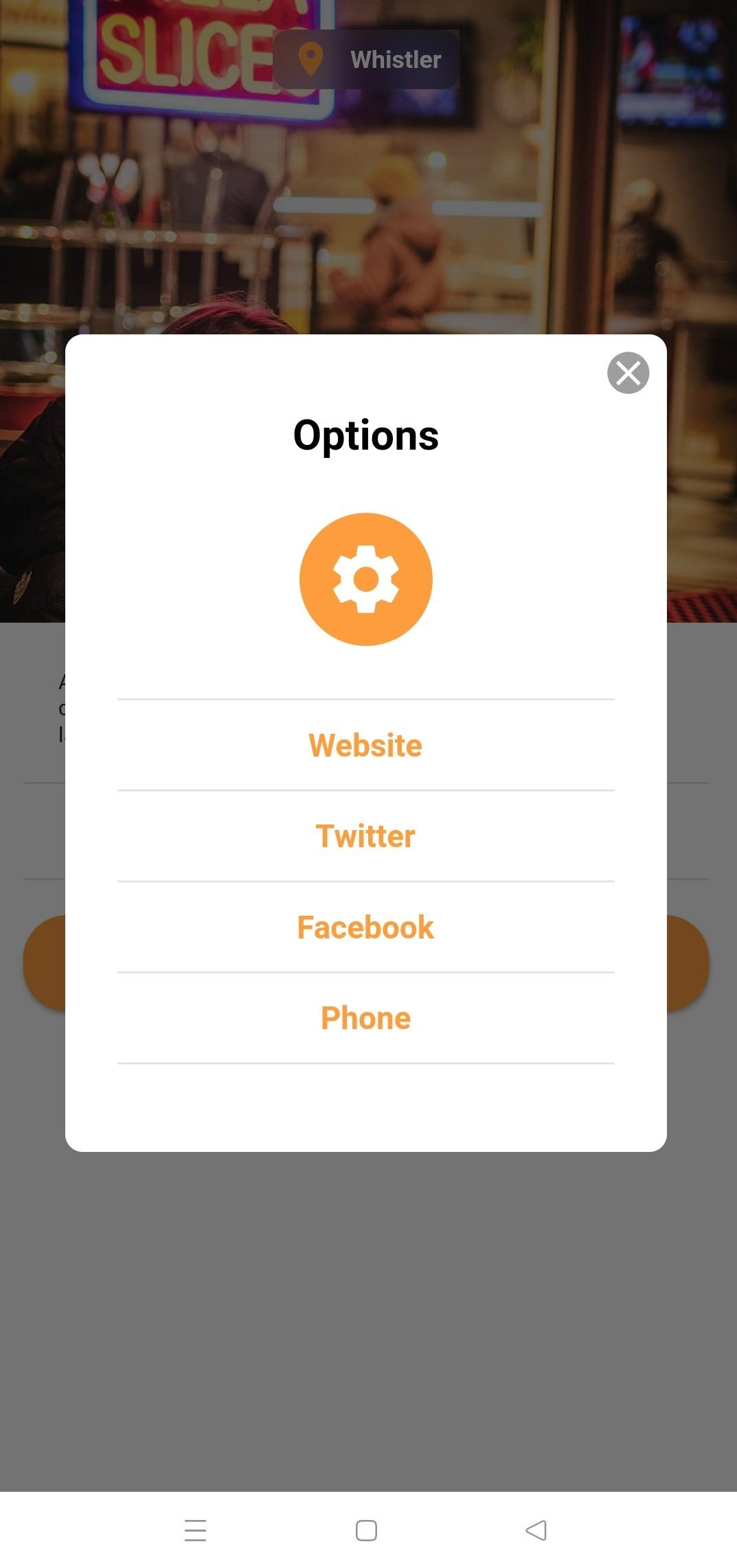Choose the Facebook option
This screenshot has width=737, height=1568.
[x=365, y=927]
